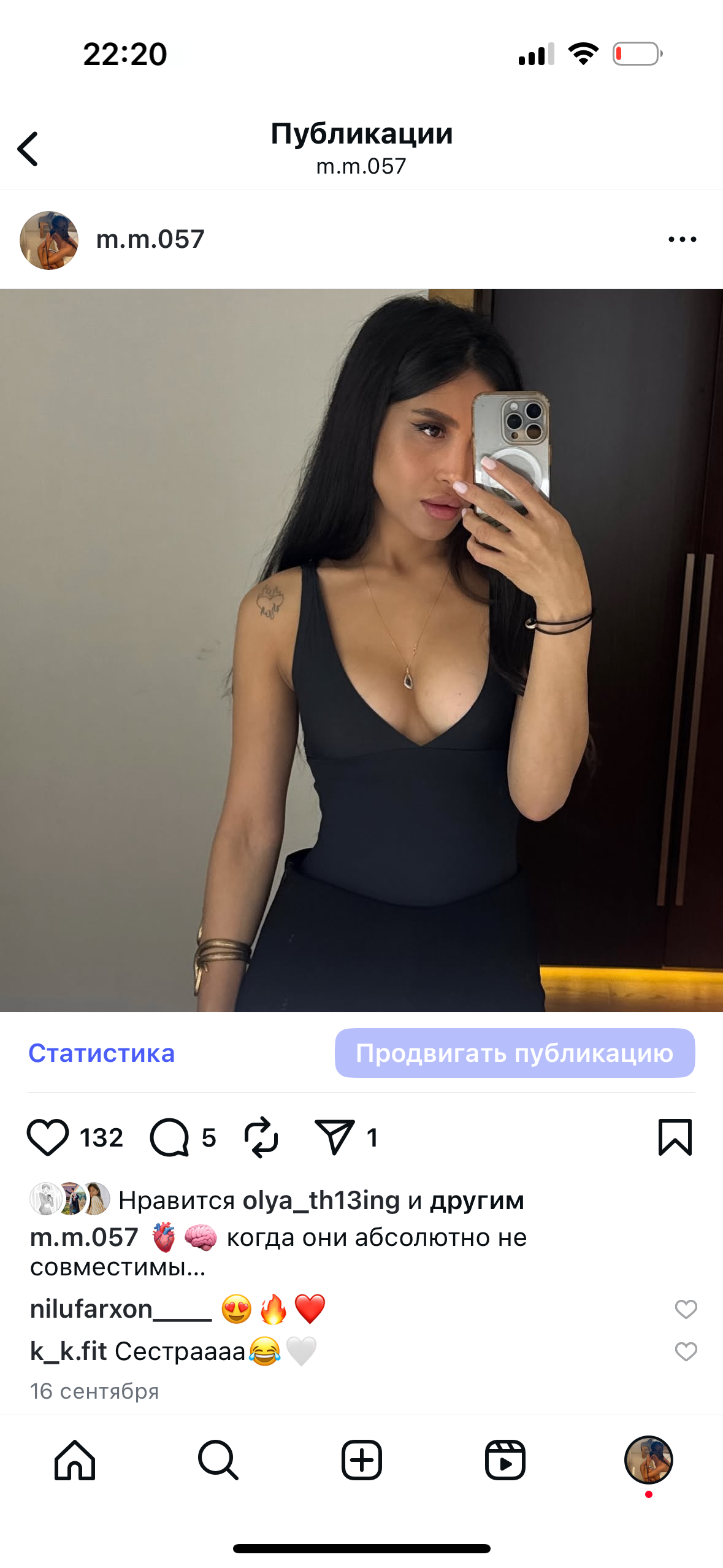This screenshot has width=723, height=1568.
Task: Open Статистика for this post
Action: [102, 1053]
